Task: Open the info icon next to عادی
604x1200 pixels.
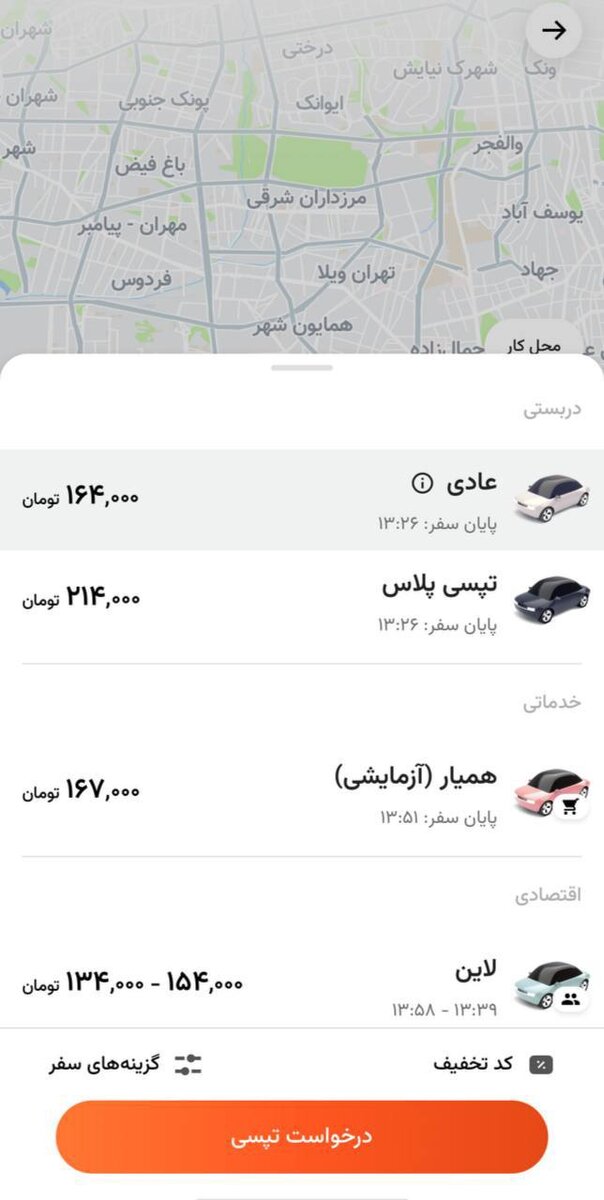Action: coord(422,484)
